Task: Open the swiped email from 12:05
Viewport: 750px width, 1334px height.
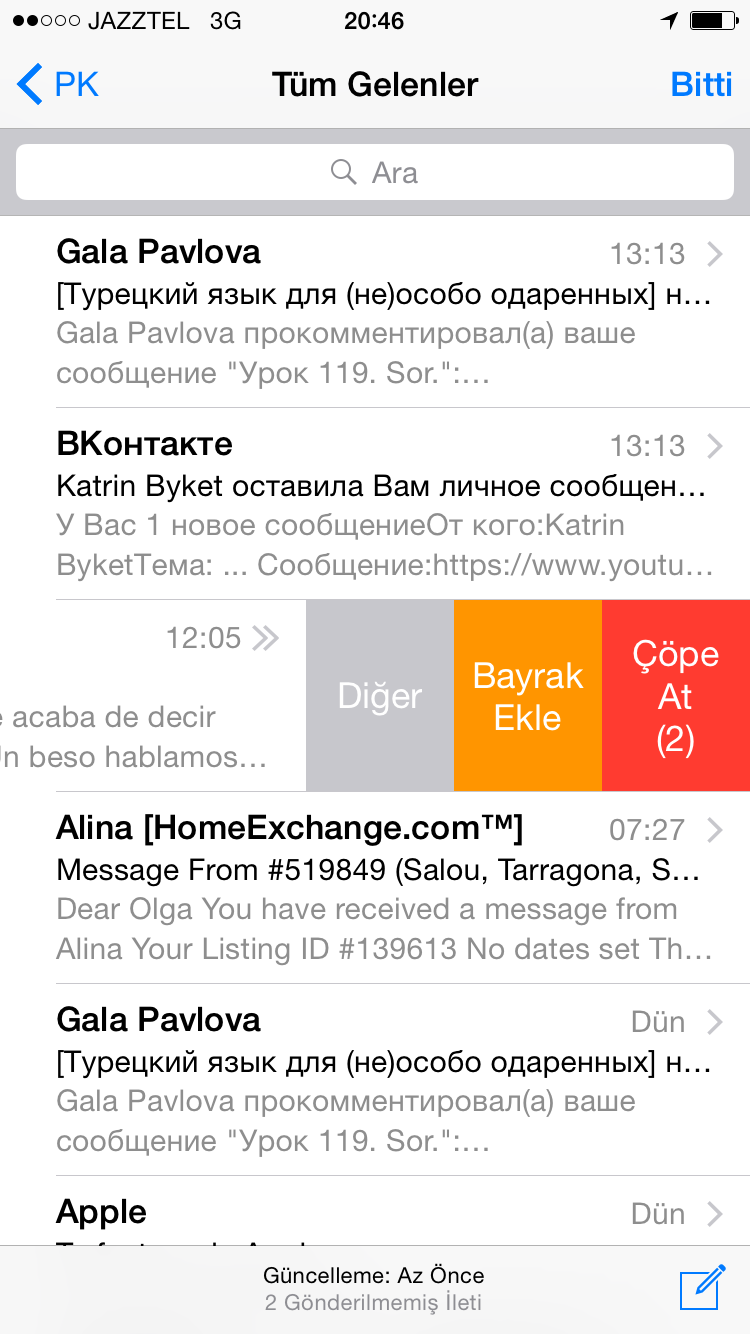Action: tap(150, 696)
